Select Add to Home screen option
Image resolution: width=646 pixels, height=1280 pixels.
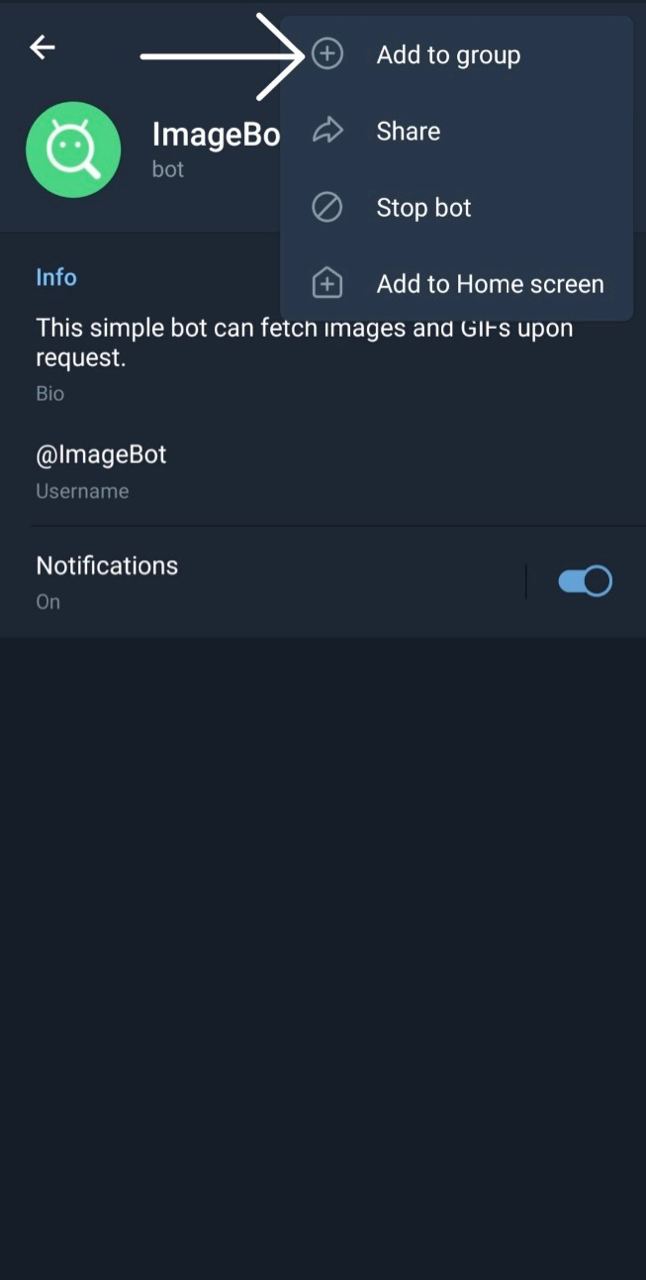click(457, 284)
